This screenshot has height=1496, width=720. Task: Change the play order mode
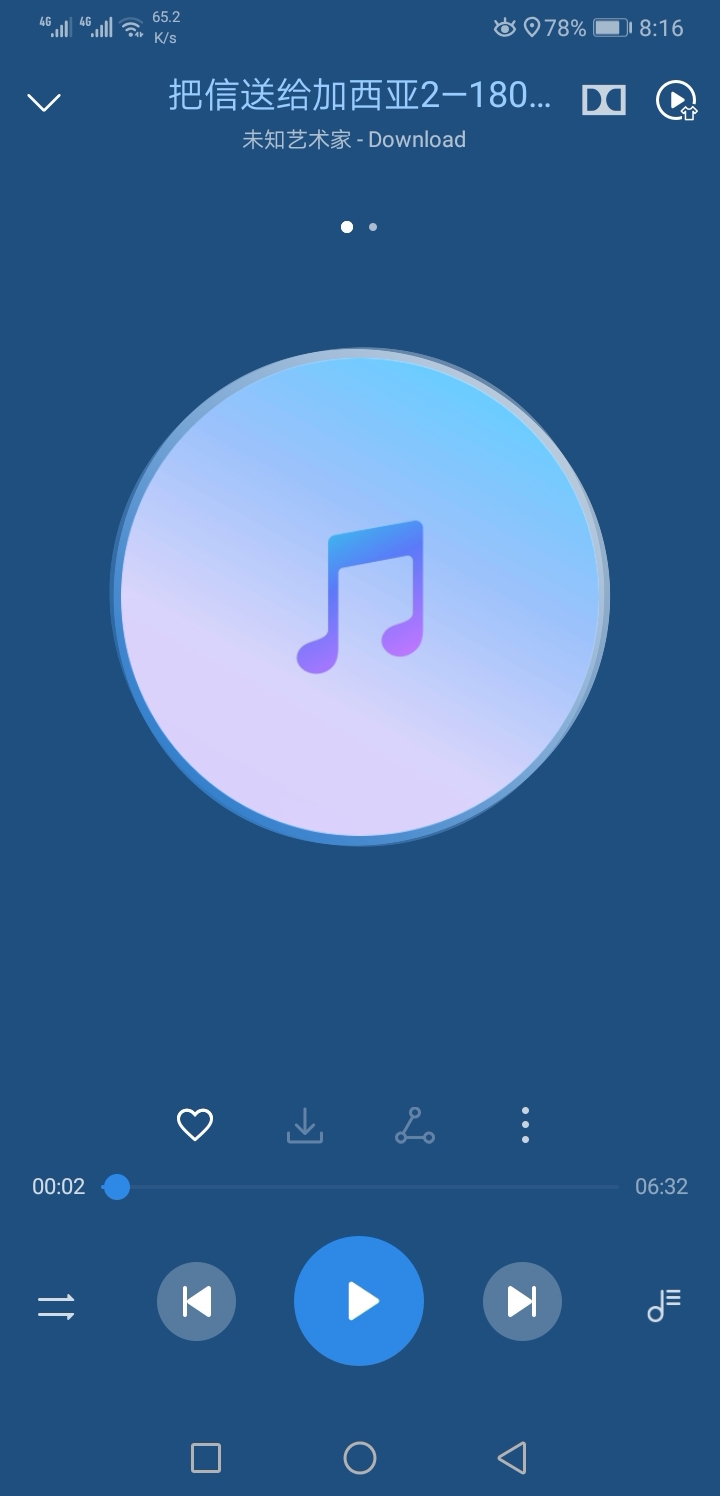coord(56,1305)
